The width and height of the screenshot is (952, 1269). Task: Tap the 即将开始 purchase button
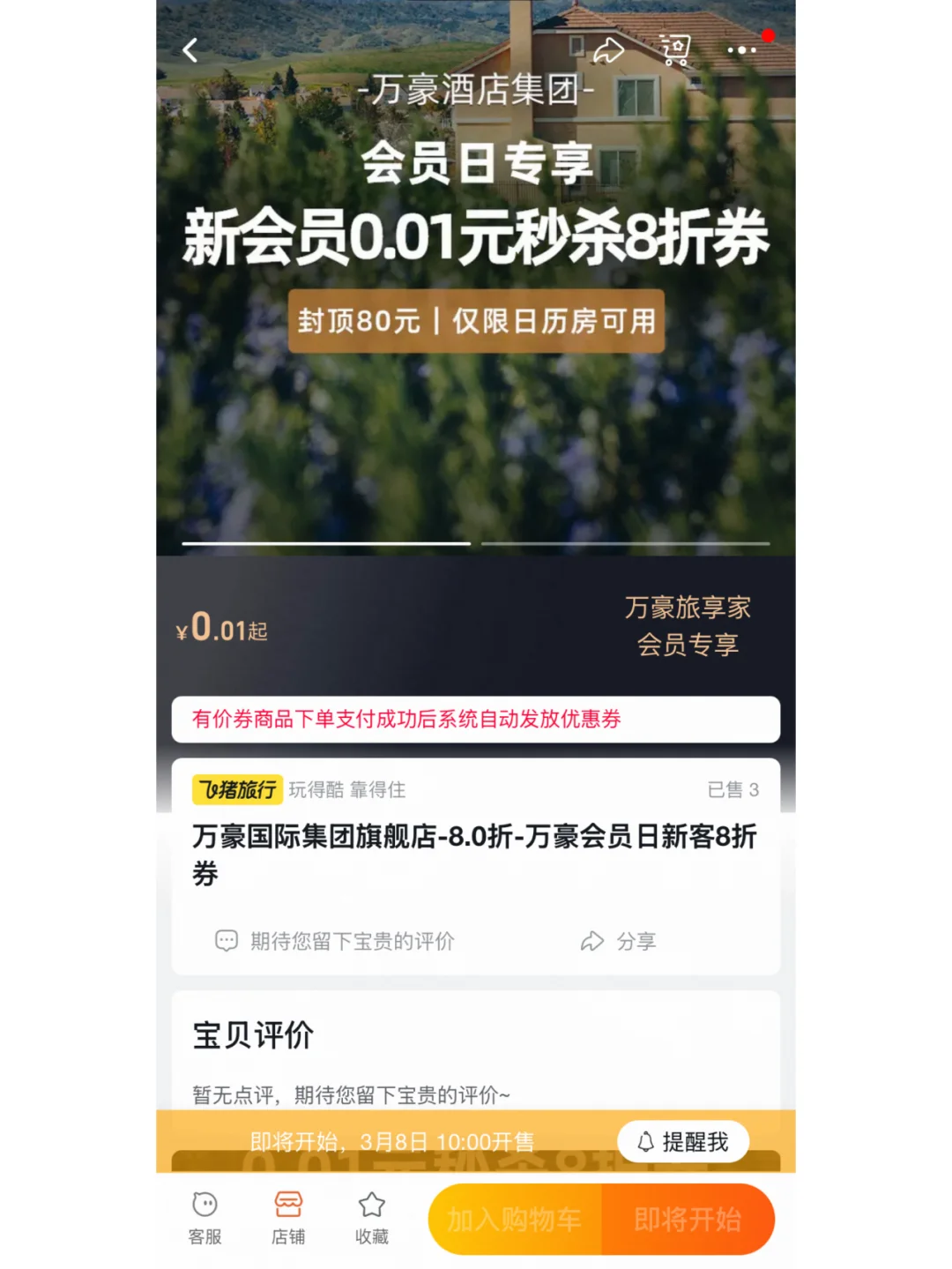tap(688, 1220)
